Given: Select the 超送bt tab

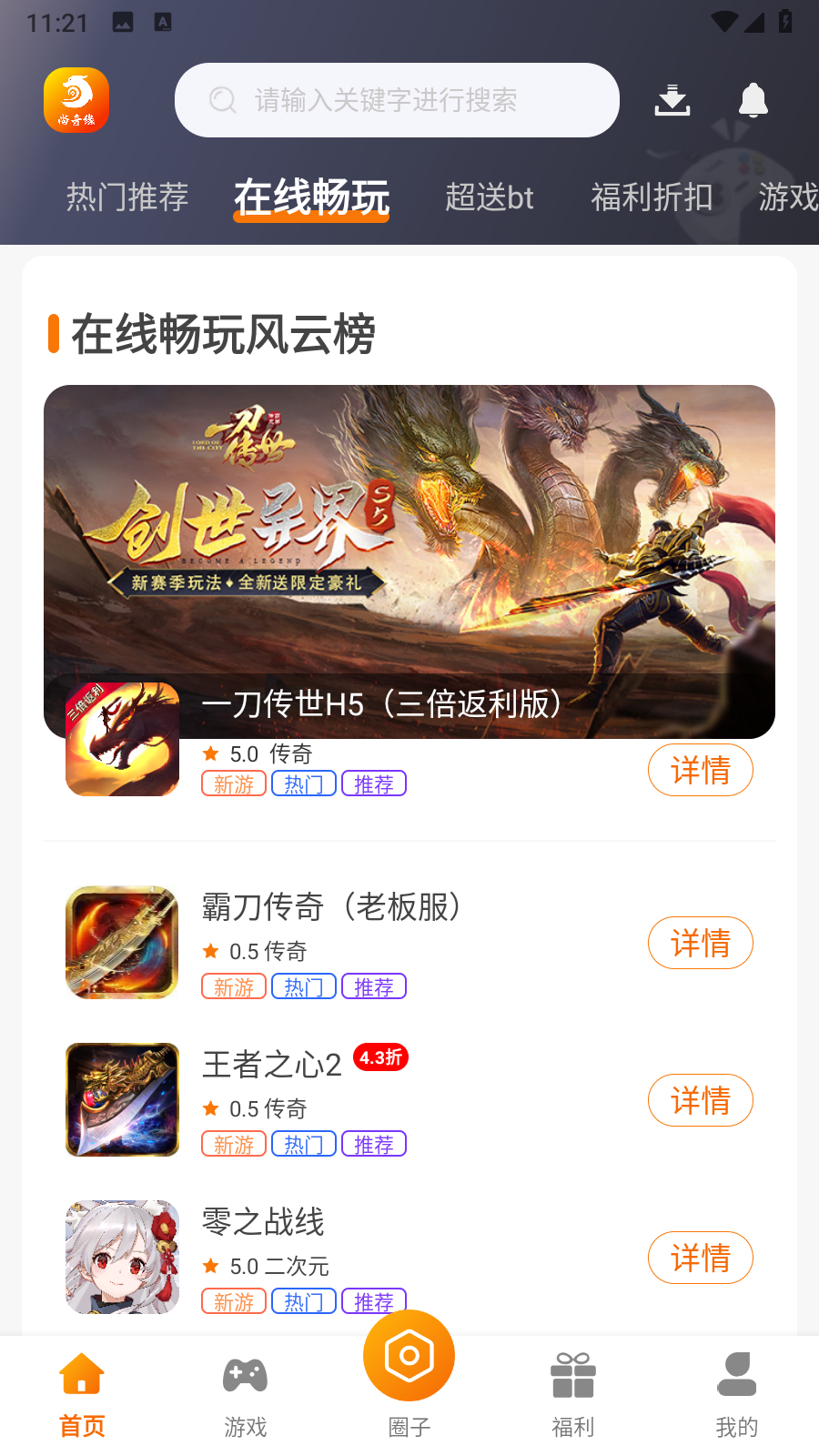Looking at the screenshot, I should pyautogui.click(x=489, y=197).
